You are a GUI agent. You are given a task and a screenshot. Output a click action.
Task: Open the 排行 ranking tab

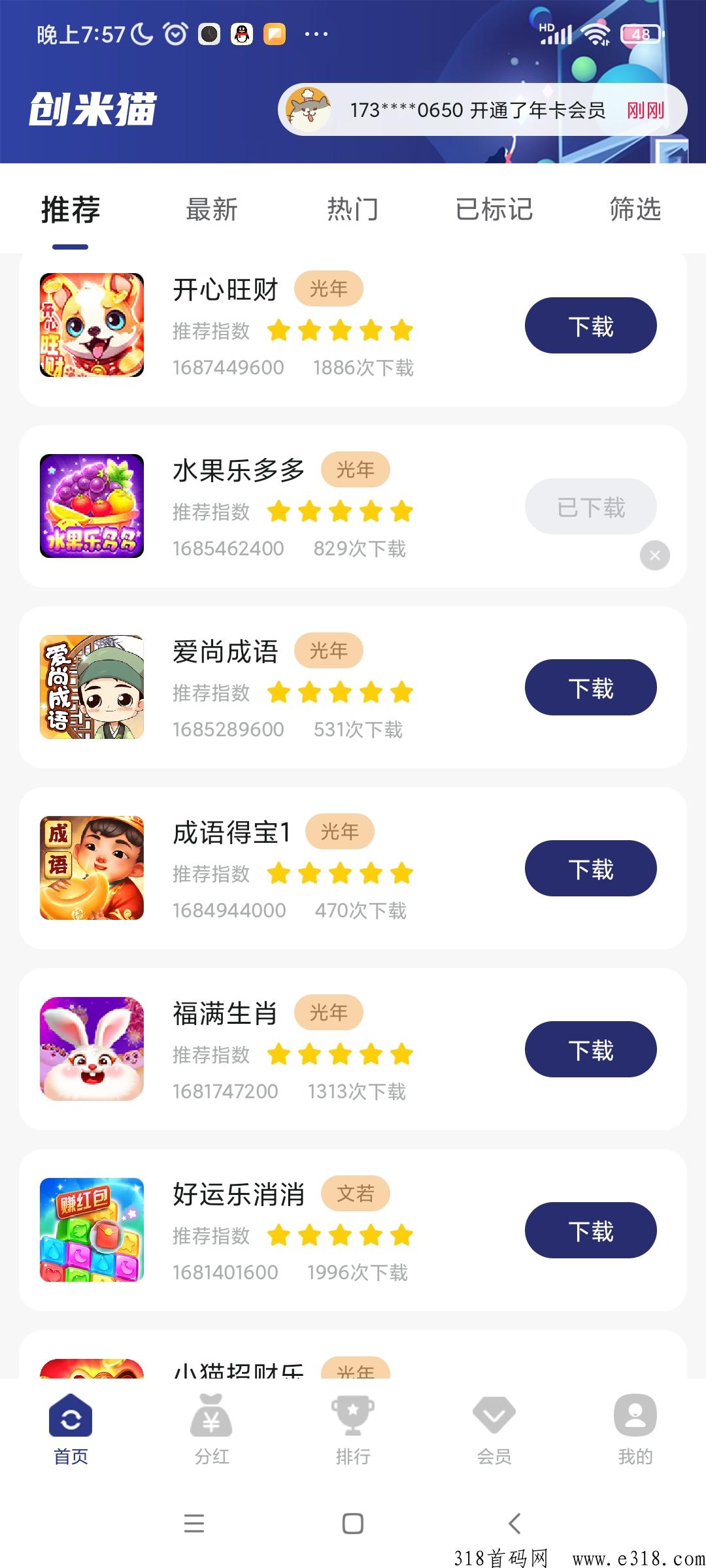click(x=353, y=1429)
